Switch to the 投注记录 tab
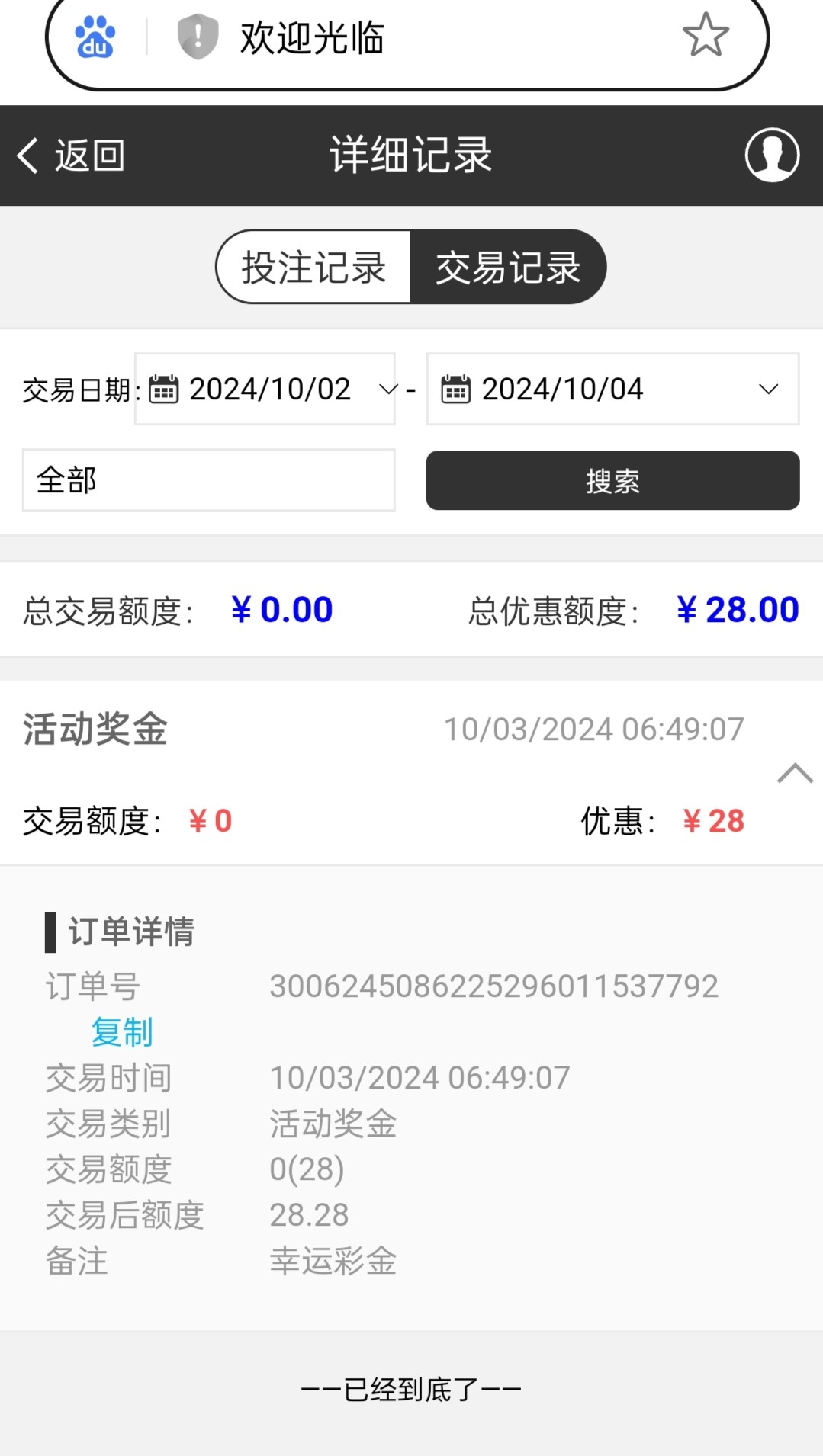Screen dimensions: 823x1456 tap(314, 268)
